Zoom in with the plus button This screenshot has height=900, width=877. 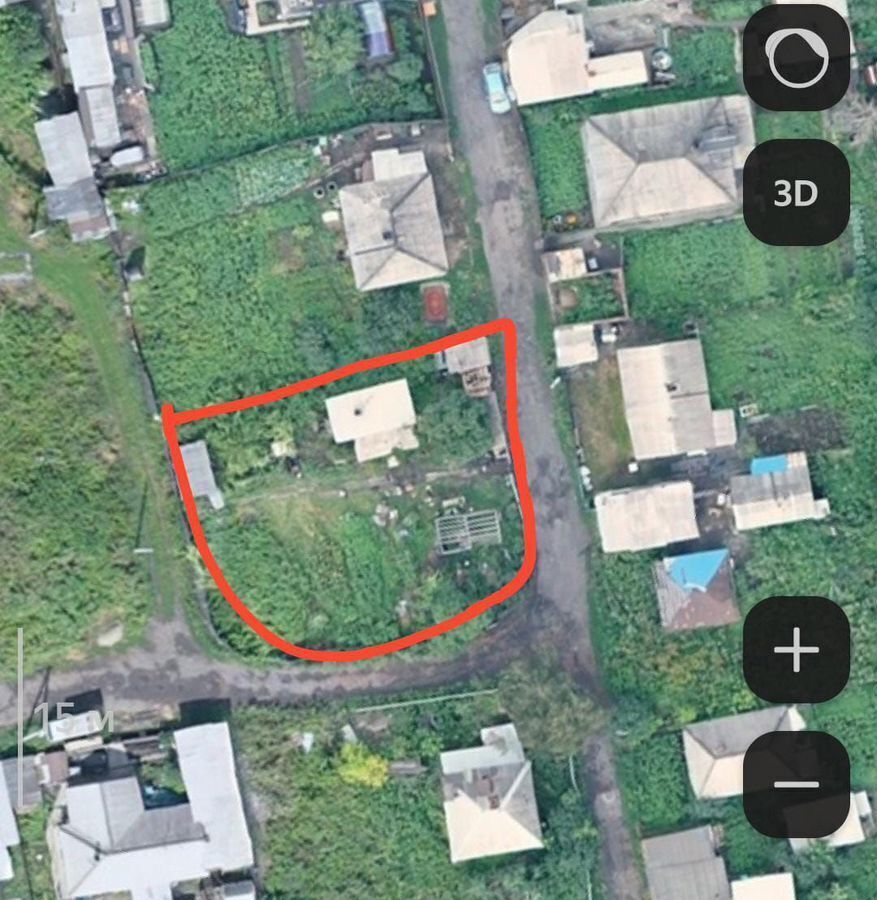click(796, 651)
